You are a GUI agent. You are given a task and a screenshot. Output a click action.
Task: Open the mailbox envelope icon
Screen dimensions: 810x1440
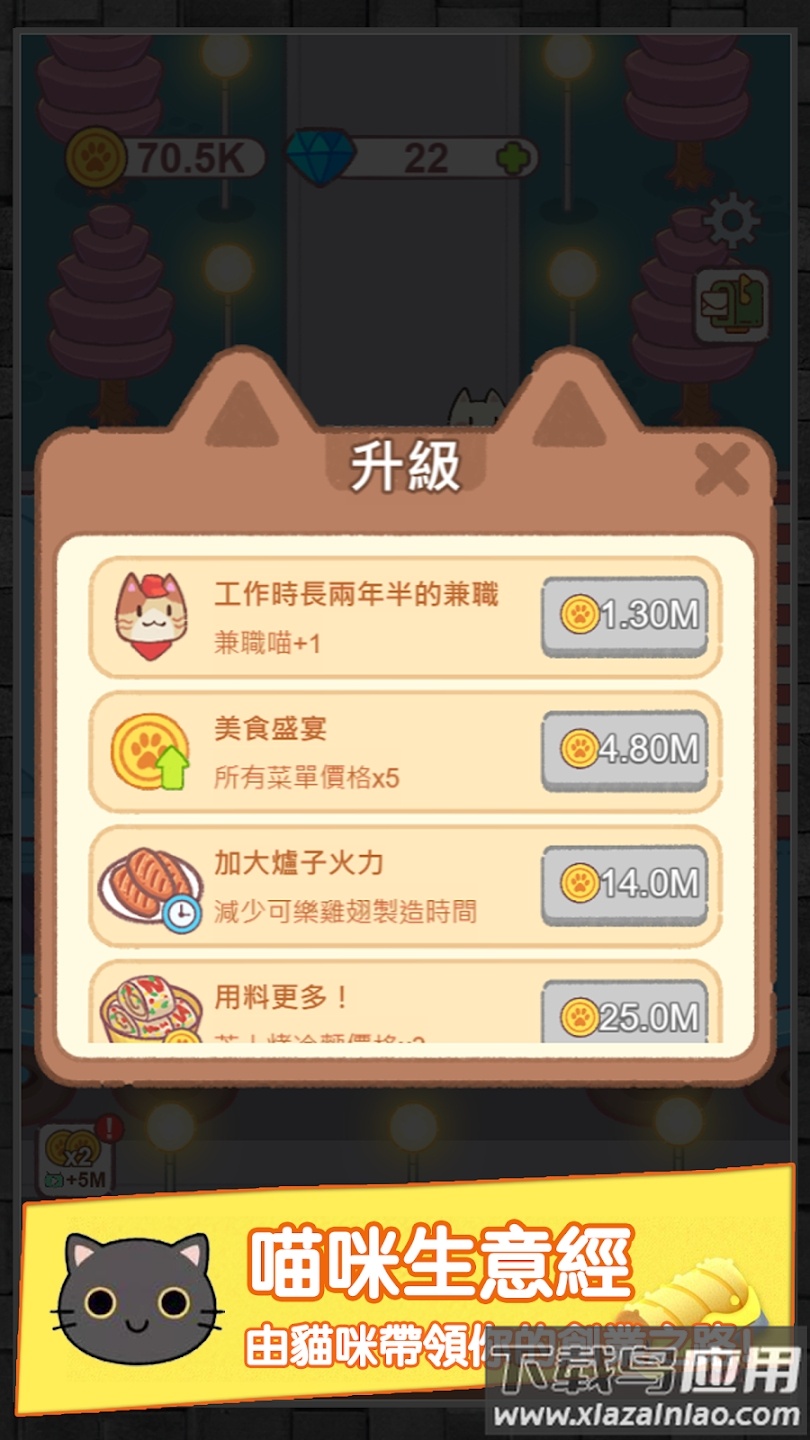pos(729,305)
